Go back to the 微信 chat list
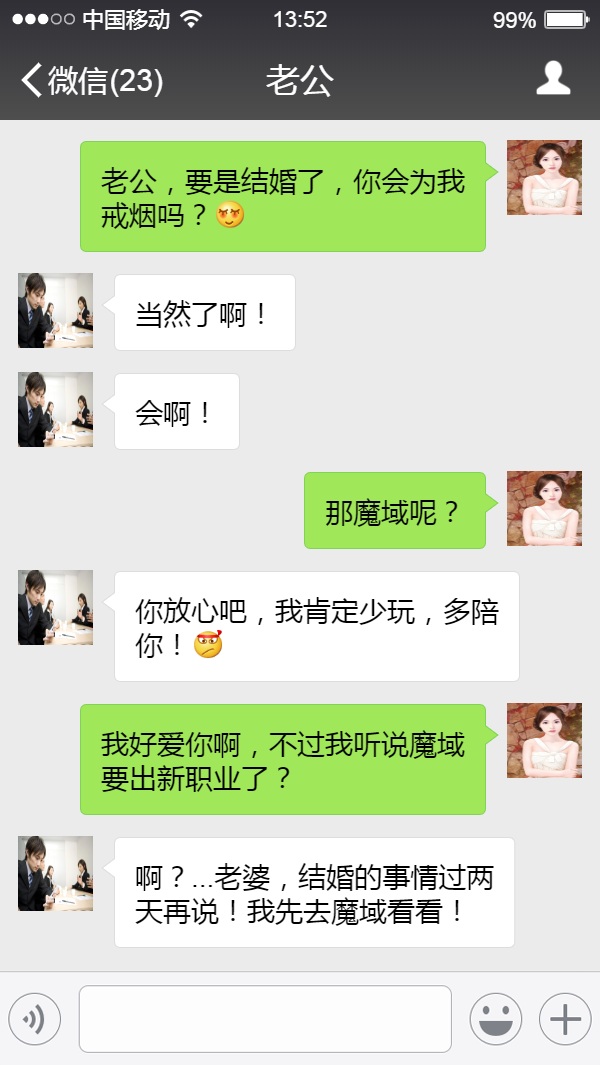 (x=92, y=81)
